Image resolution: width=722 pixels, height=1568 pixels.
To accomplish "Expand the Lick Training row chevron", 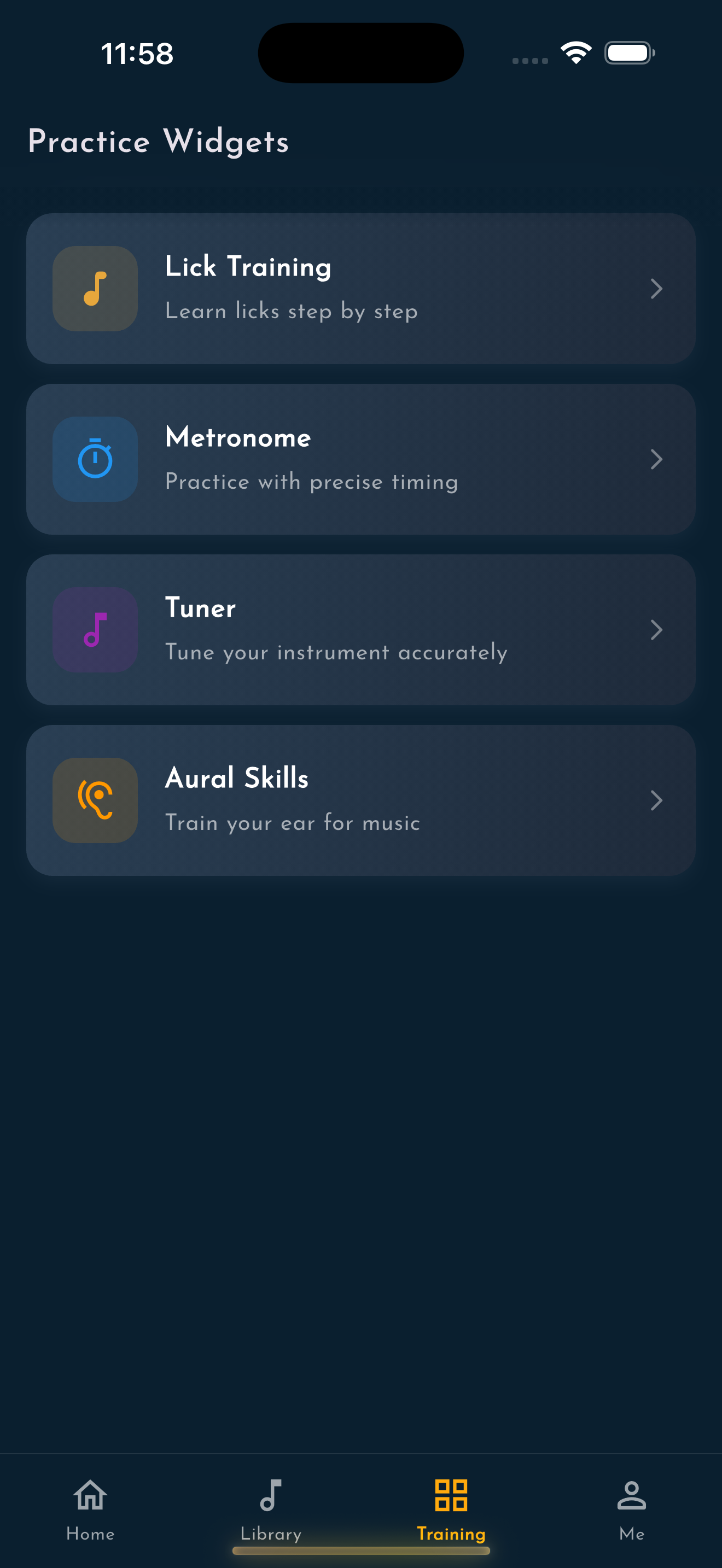I will click(656, 289).
